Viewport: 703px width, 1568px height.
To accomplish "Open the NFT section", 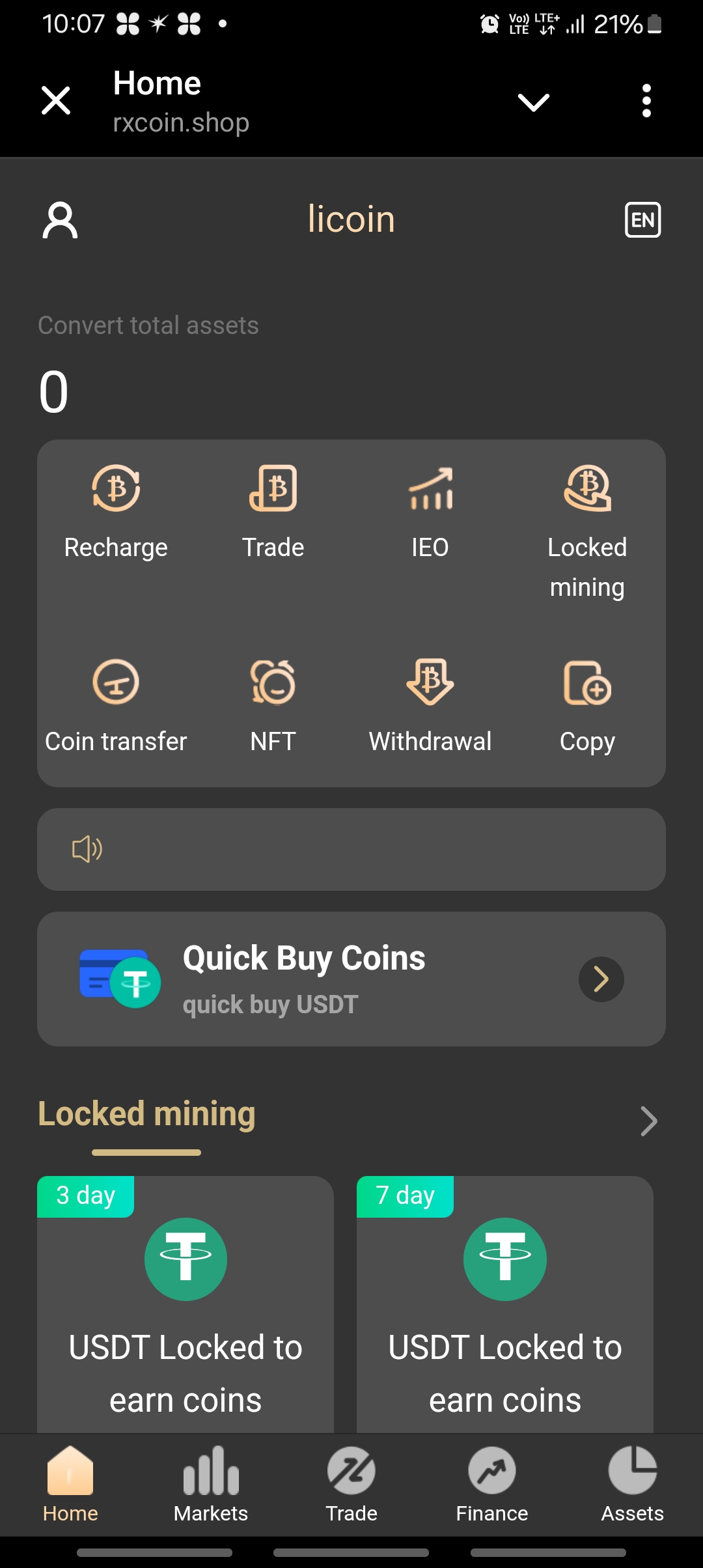I will [x=273, y=706].
